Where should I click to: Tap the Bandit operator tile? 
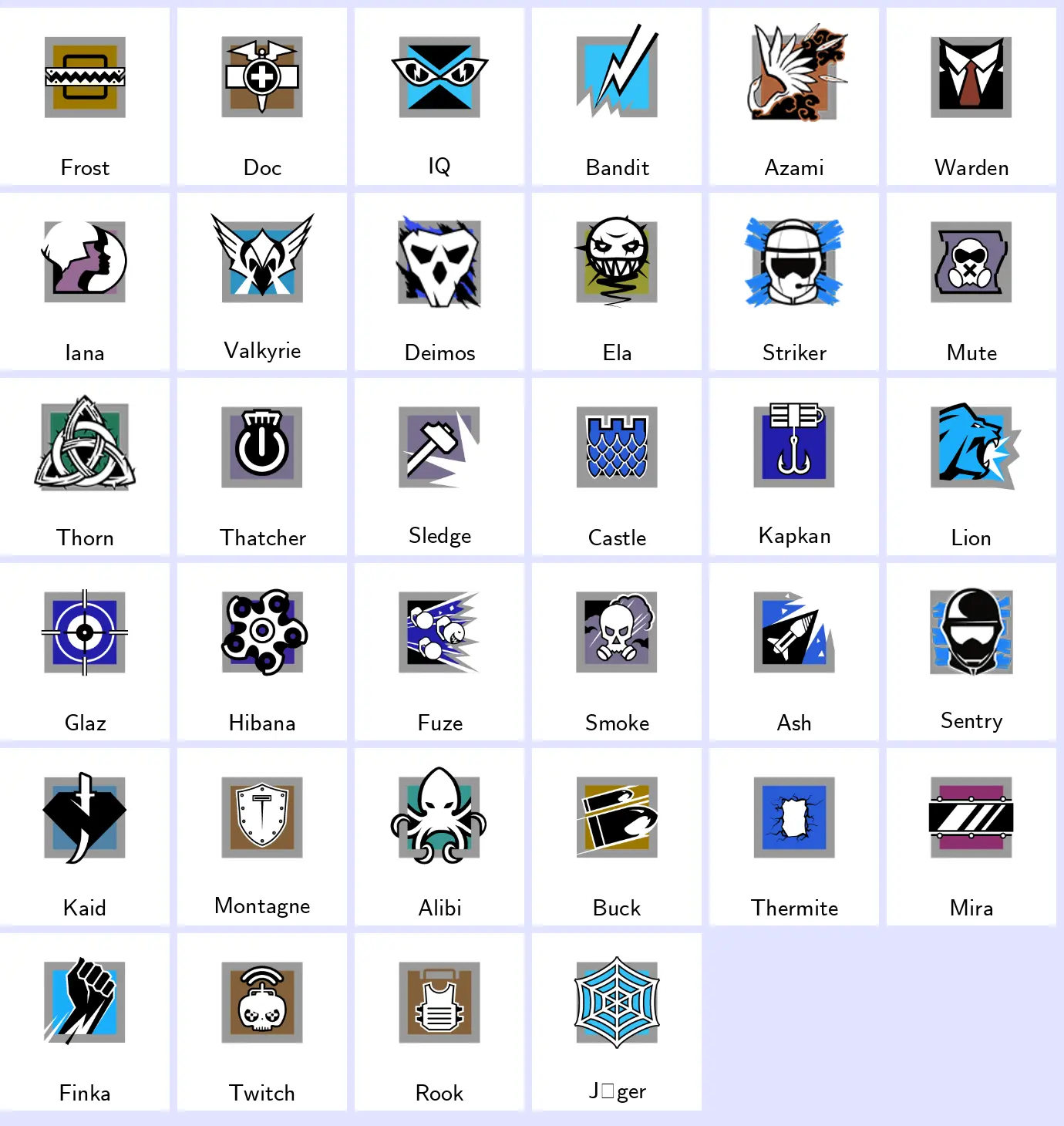click(617, 96)
